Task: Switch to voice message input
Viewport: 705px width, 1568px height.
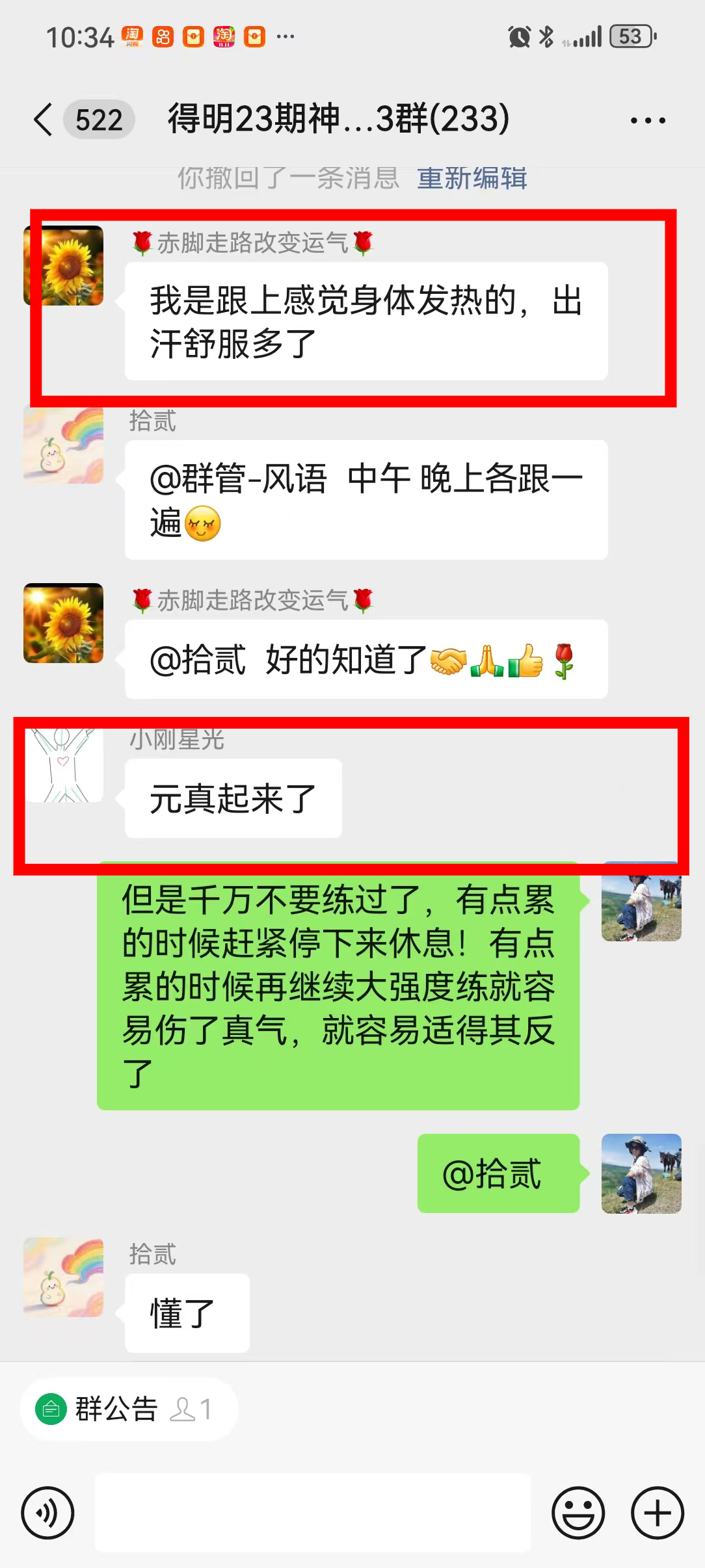Action: [x=47, y=1513]
